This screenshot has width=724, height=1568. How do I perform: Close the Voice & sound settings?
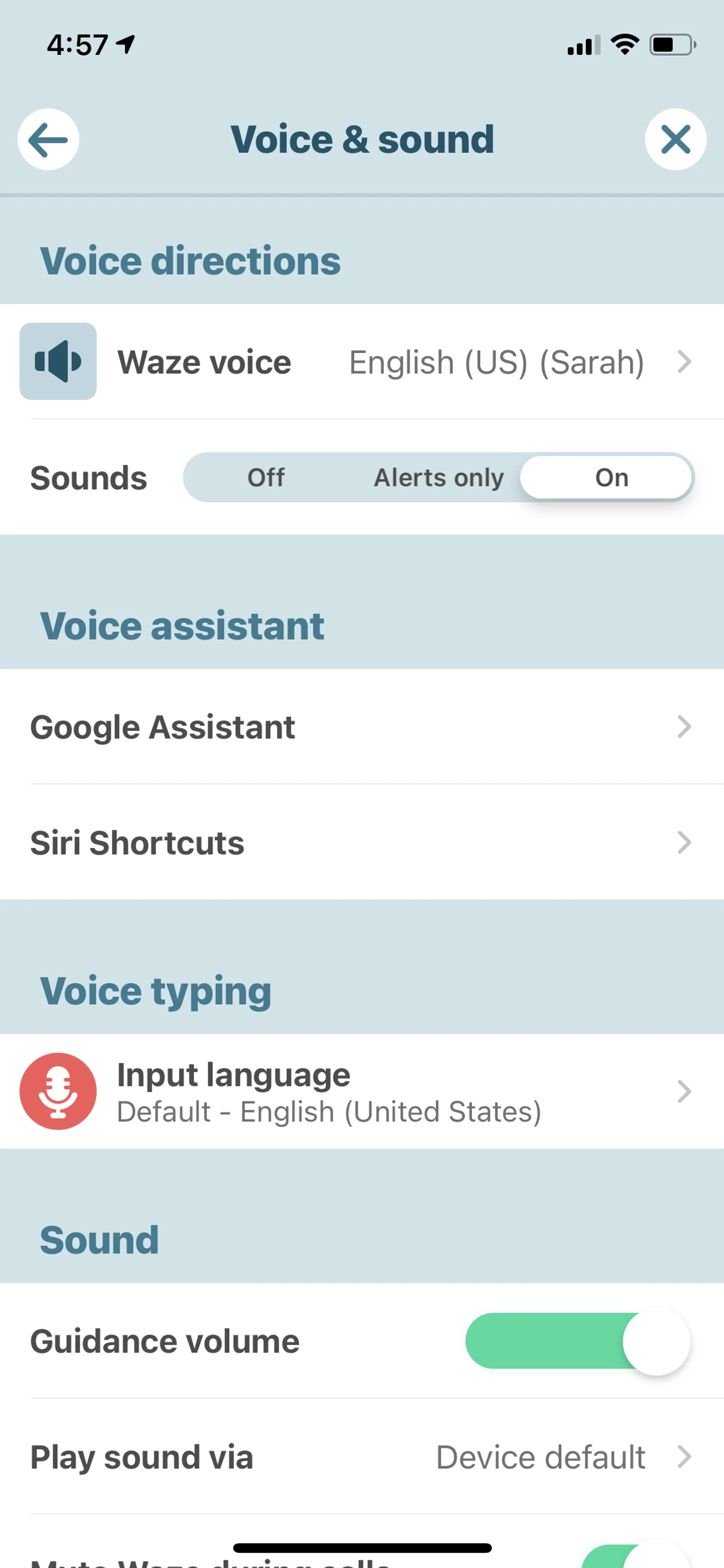coord(675,140)
